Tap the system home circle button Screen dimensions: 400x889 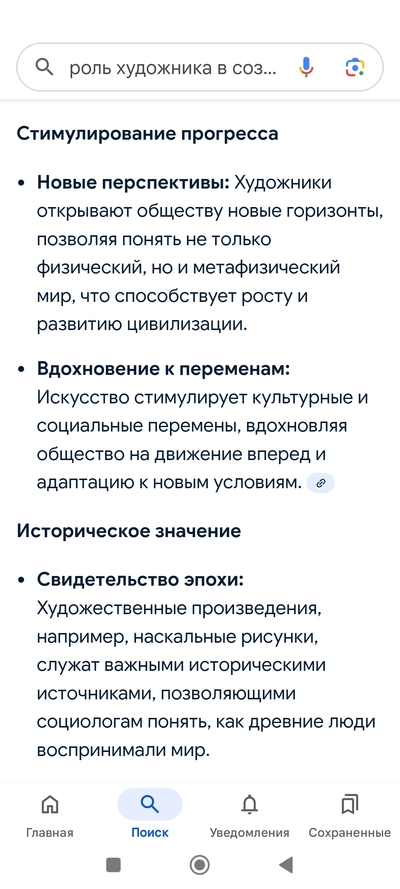click(x=199, y=865)
